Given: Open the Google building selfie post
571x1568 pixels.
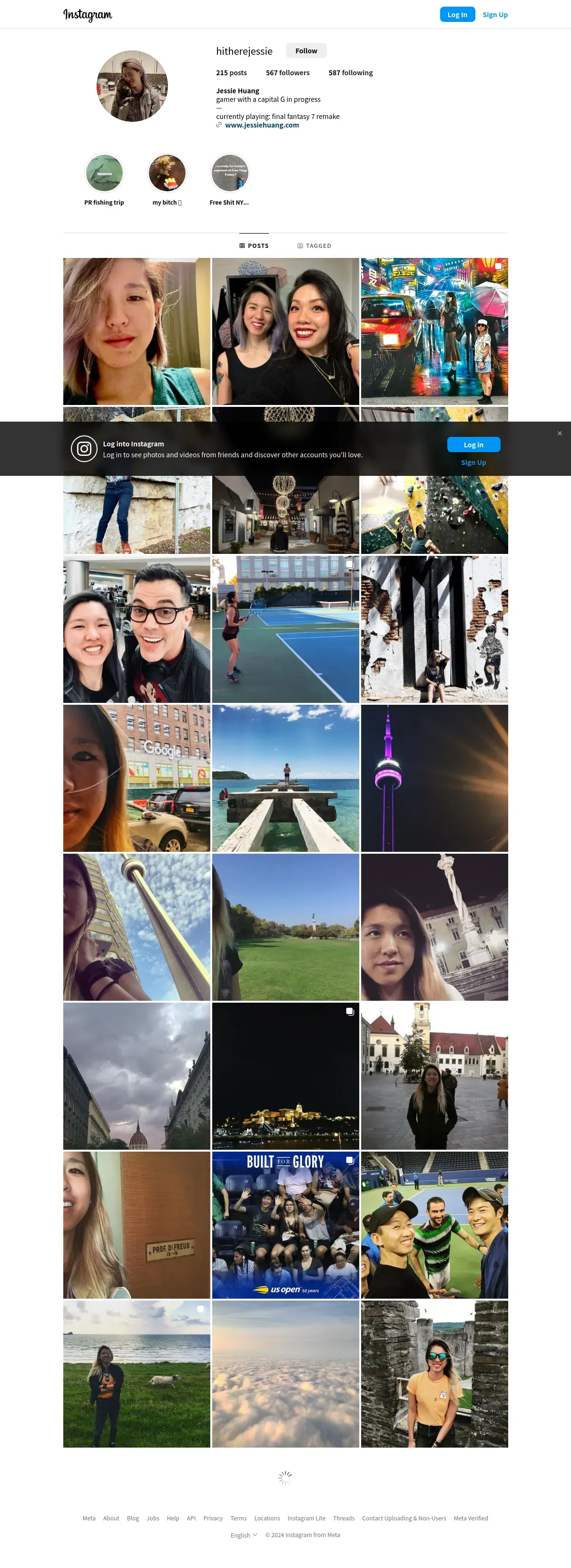Looking at the screenshot, I should click(137, 778).
